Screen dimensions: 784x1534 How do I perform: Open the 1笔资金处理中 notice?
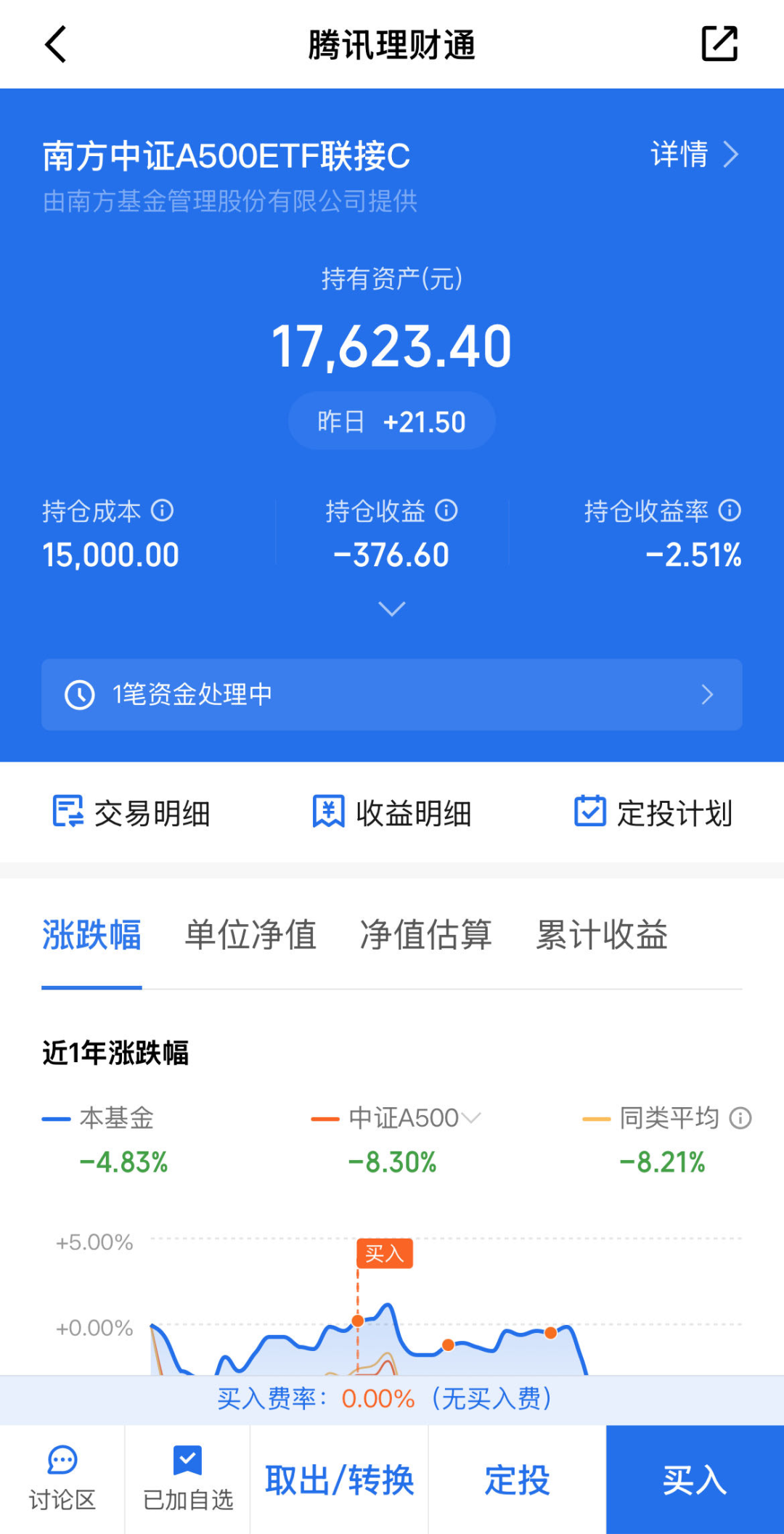[392, 695]
